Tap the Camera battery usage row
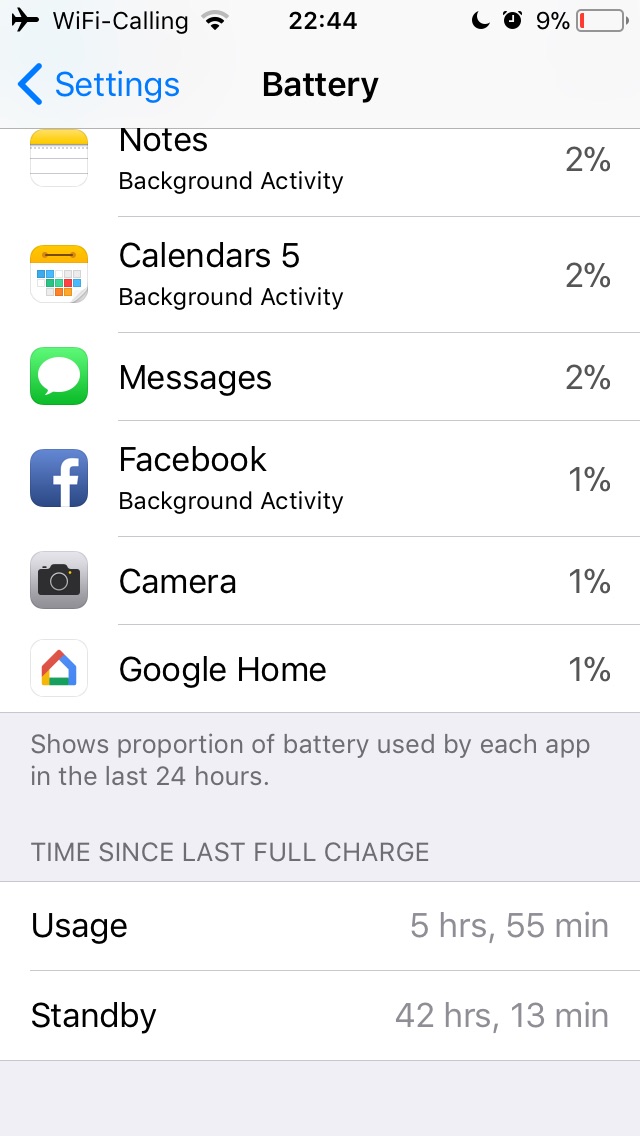The width and height of the screenshot is (640, 1136). (x=320, y=581)
